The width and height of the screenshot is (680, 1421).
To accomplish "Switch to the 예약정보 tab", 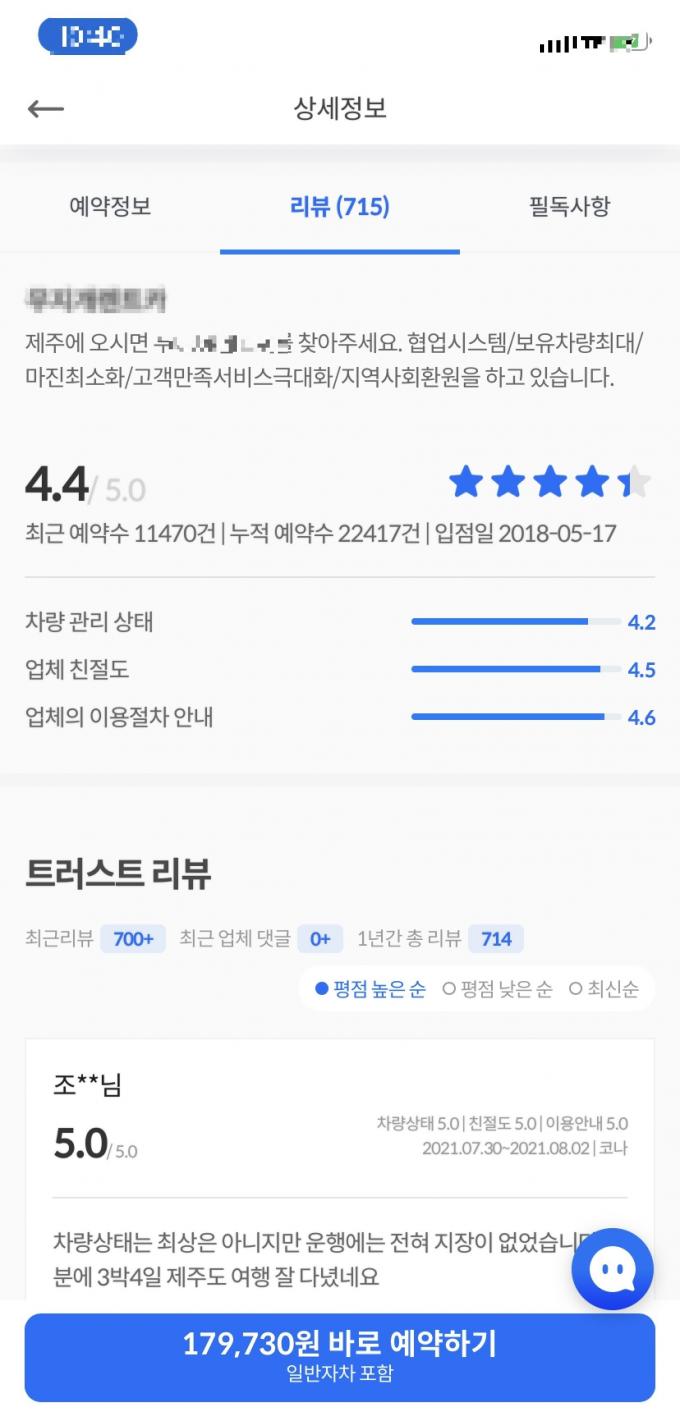I will [110, 207].
